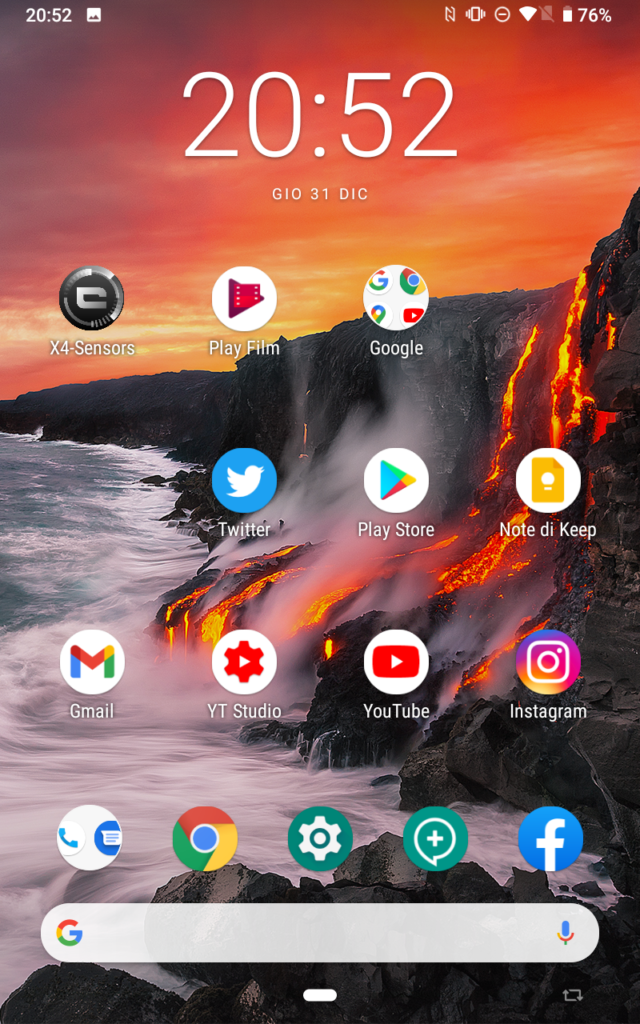Launch Play Film
Screen dimensions: 640x1024
pos(244,299)
